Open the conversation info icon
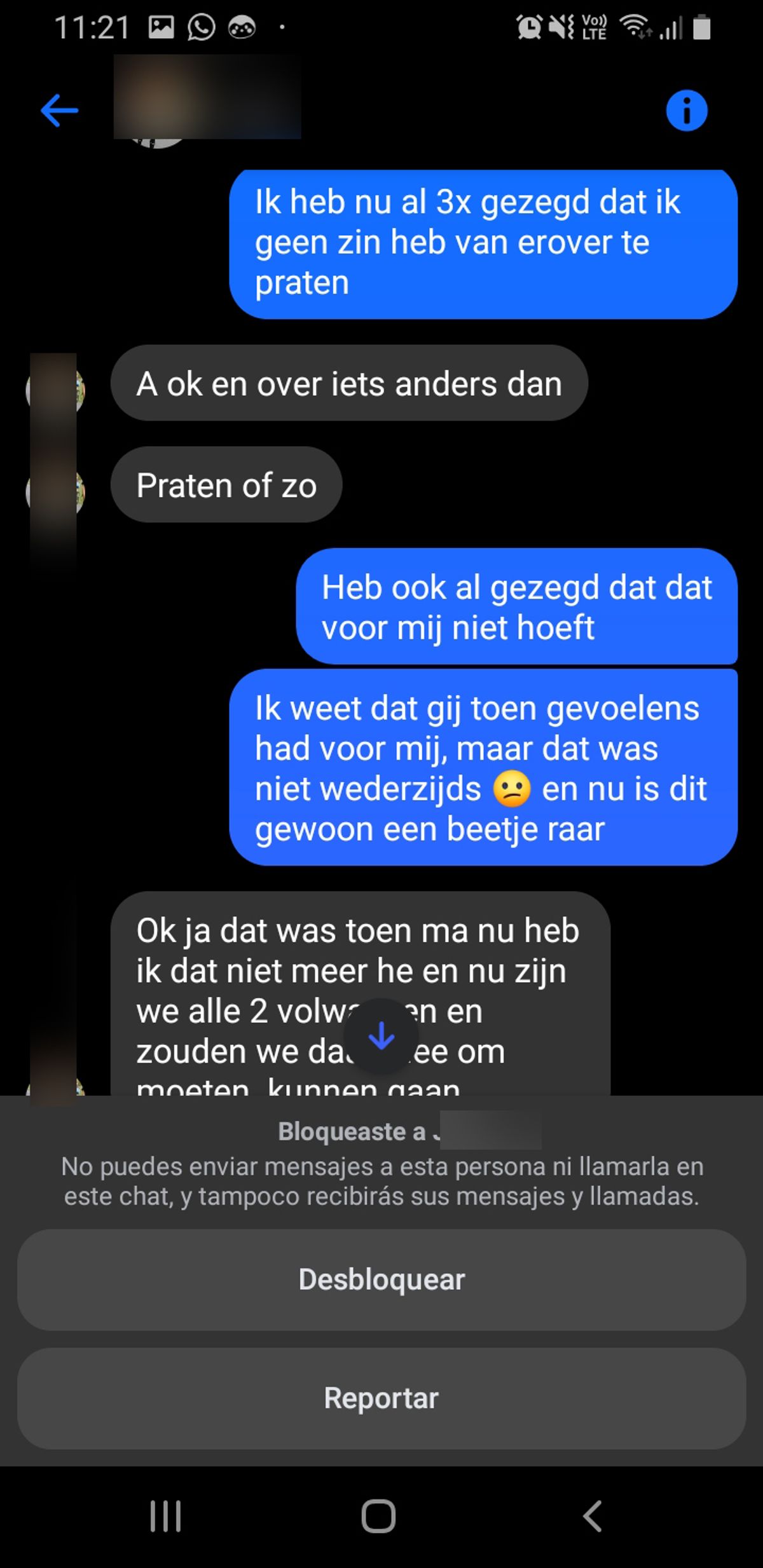763x1568 pixels. point(686,111)
